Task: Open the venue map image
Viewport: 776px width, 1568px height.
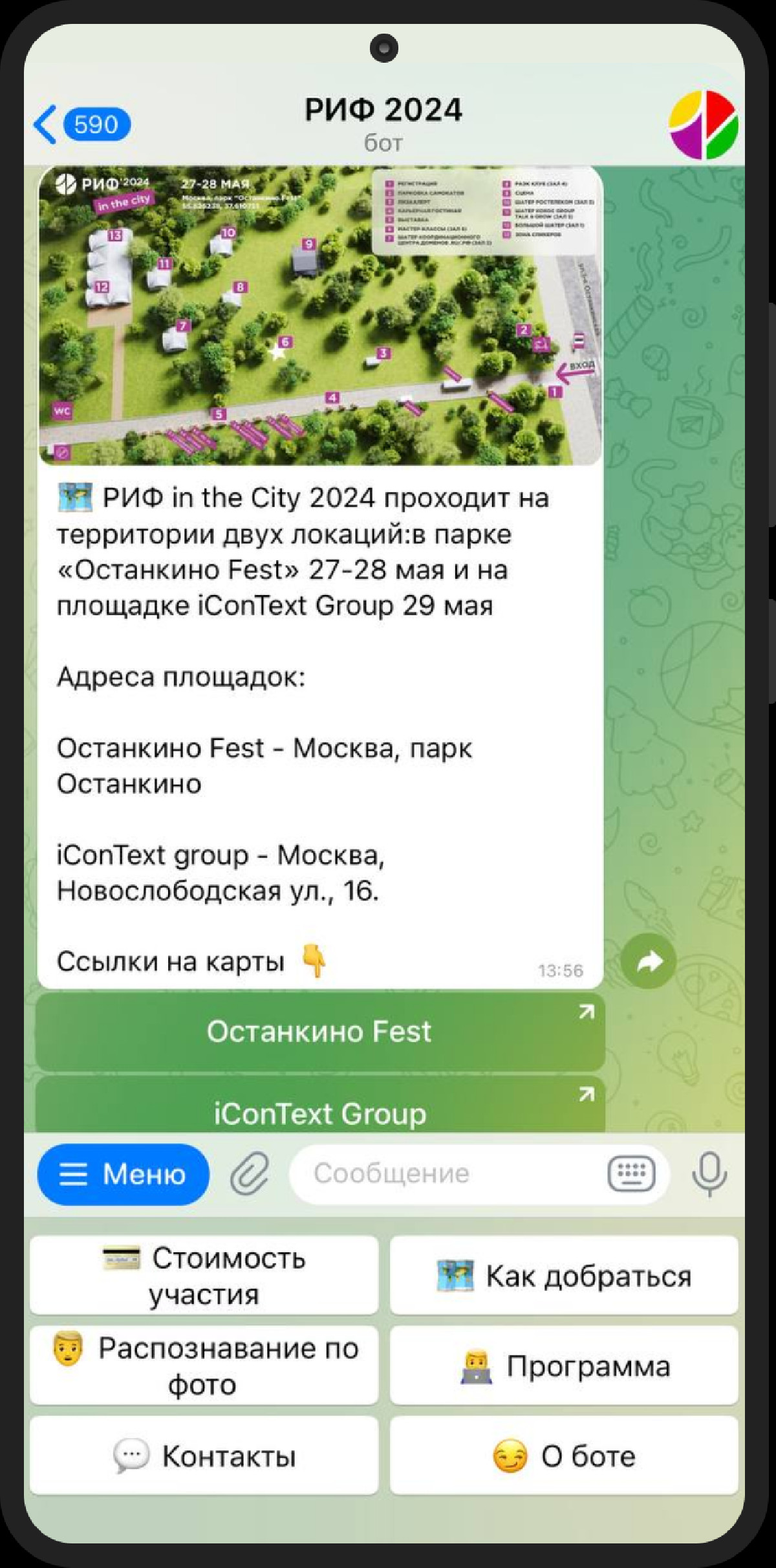Action: [x=320, y=316]
